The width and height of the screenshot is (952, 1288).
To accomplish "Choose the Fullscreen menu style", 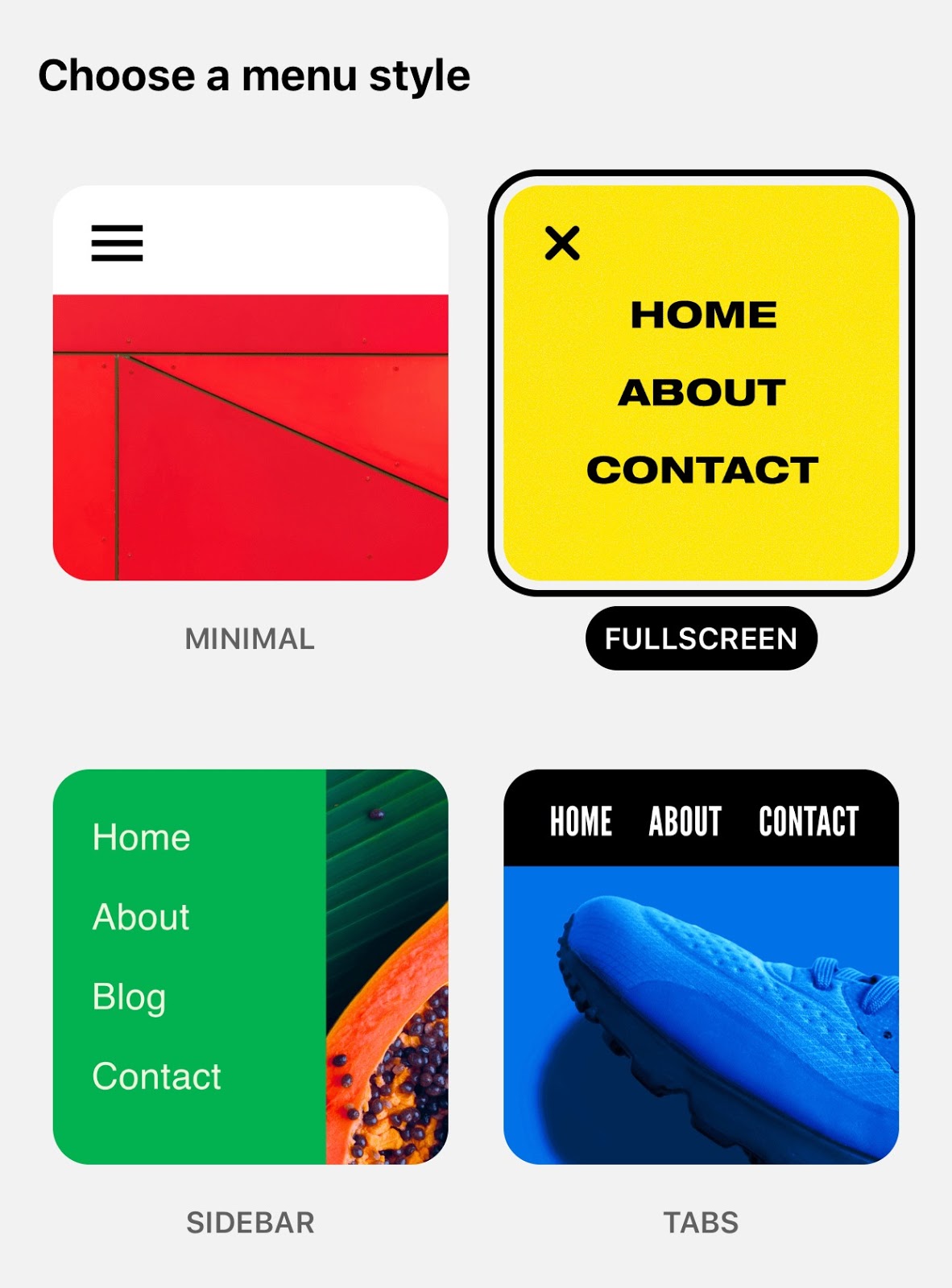I will (x=701, y=383).
